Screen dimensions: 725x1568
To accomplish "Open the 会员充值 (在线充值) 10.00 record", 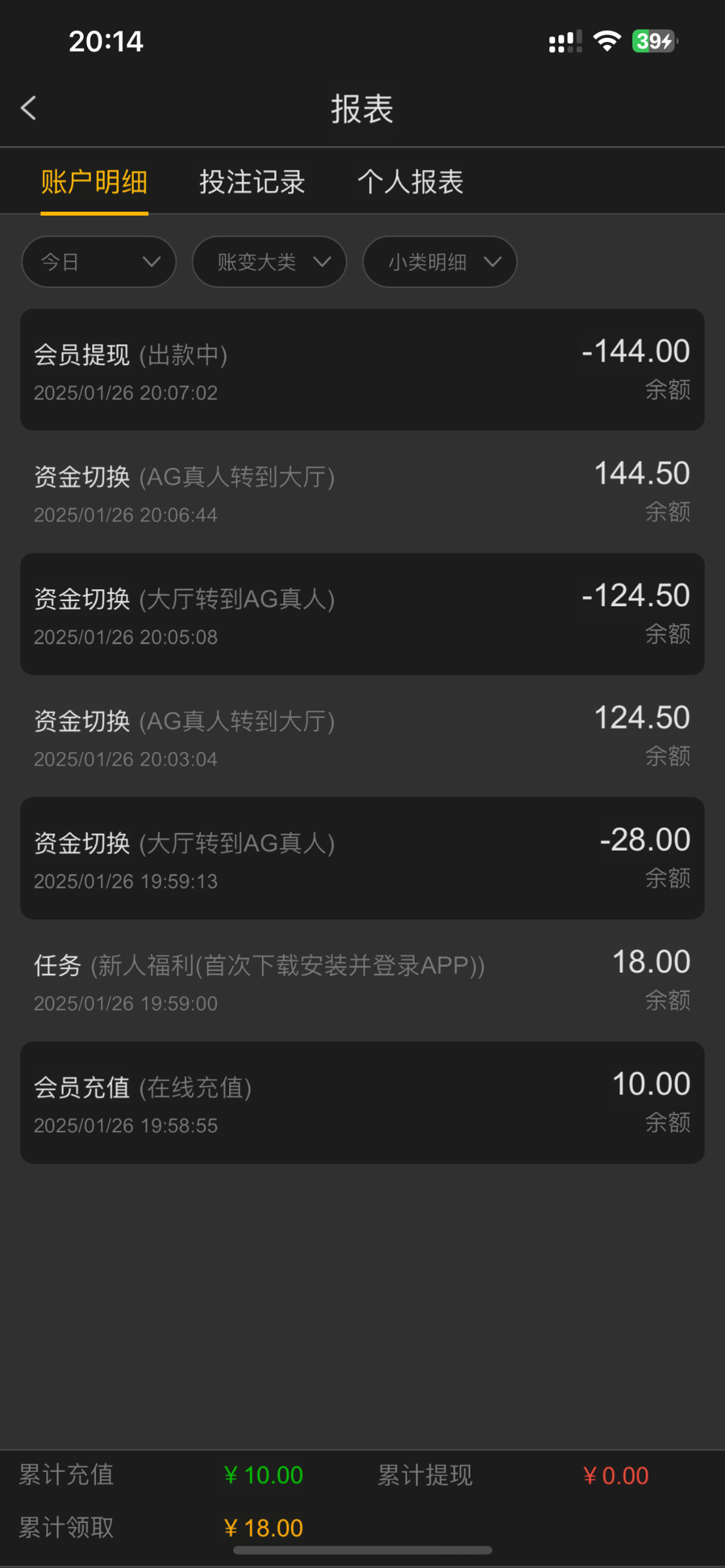I will coord(362,1103).
